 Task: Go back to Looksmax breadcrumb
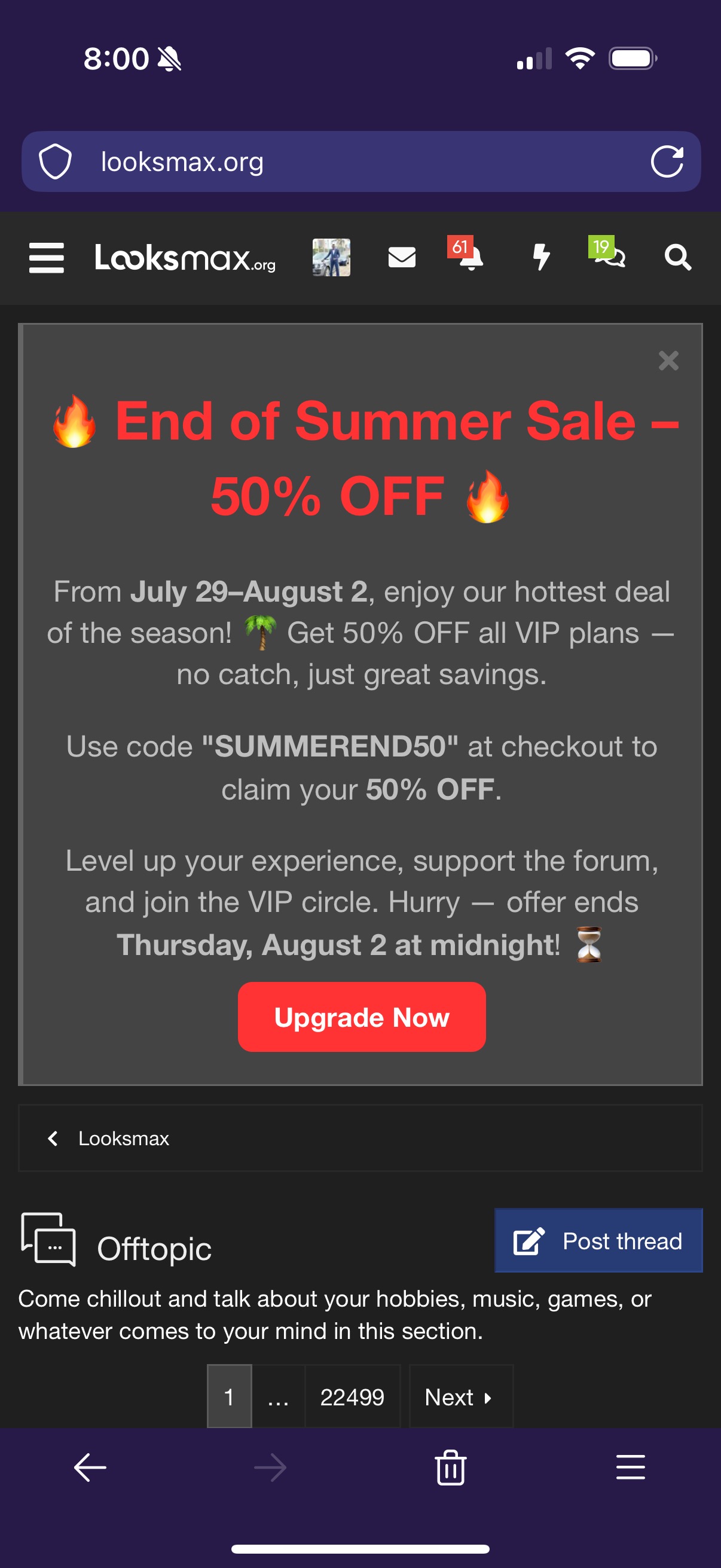pyautogui.click(x=123, y=1138)
